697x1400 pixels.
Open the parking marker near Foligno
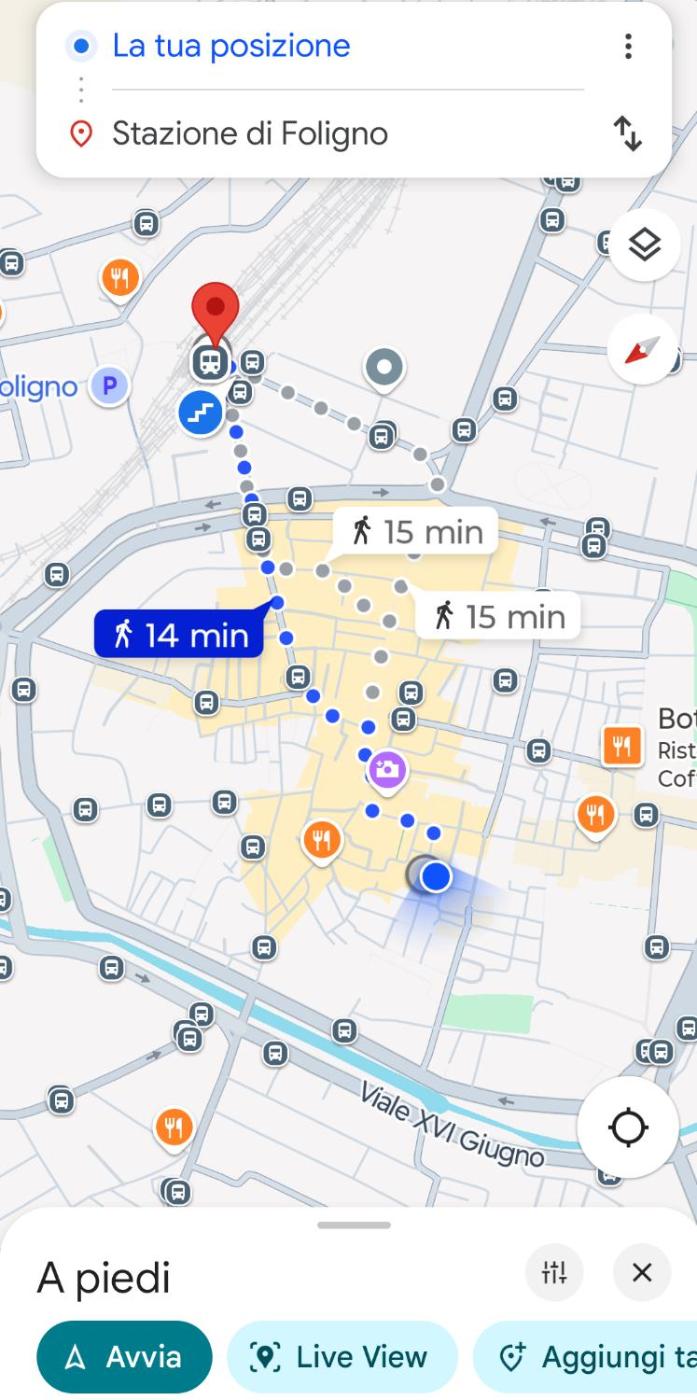click(x=110, y=385)
